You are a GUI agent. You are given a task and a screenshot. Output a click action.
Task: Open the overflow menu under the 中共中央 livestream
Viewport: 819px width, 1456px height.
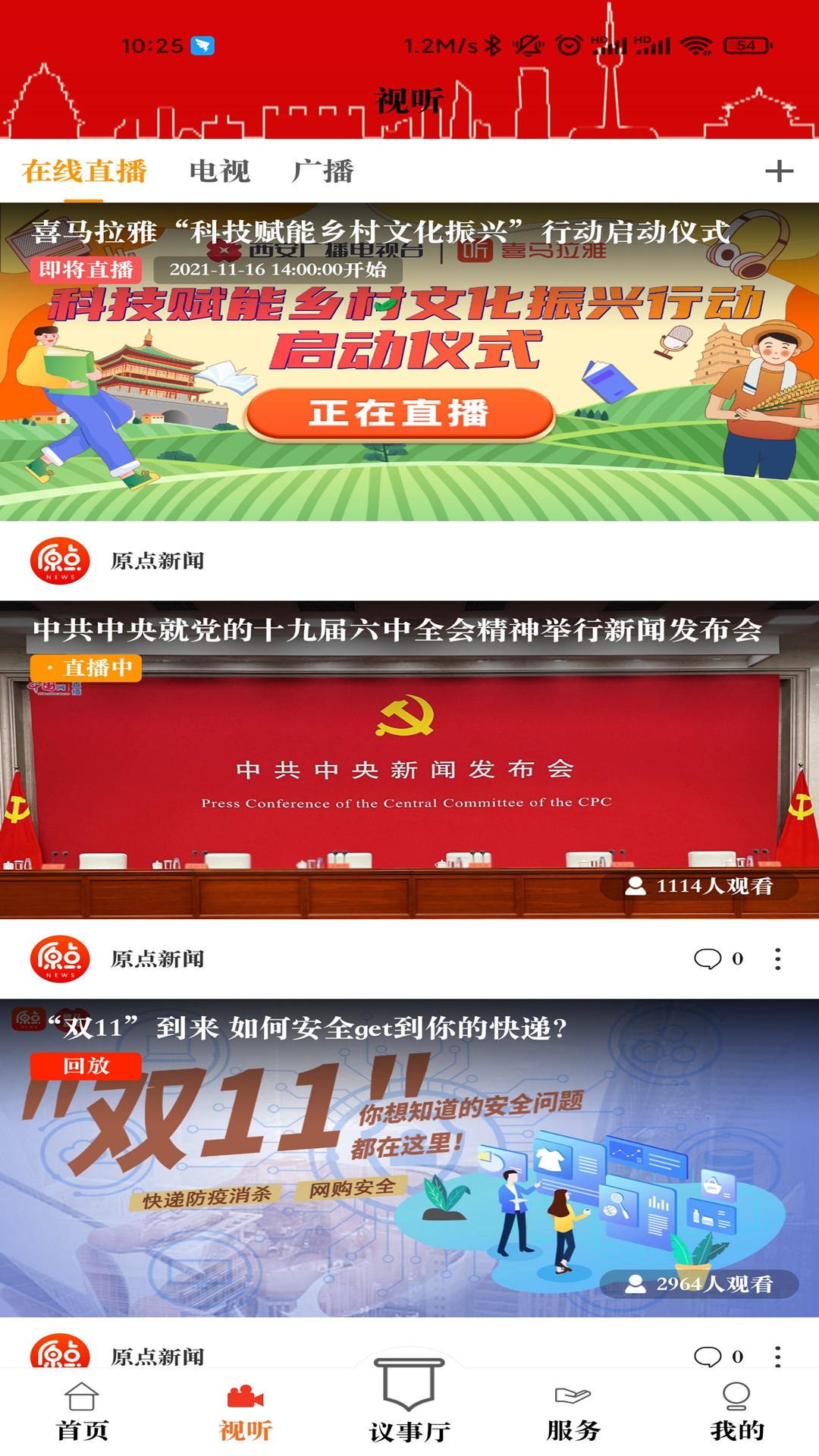point(777,959)
